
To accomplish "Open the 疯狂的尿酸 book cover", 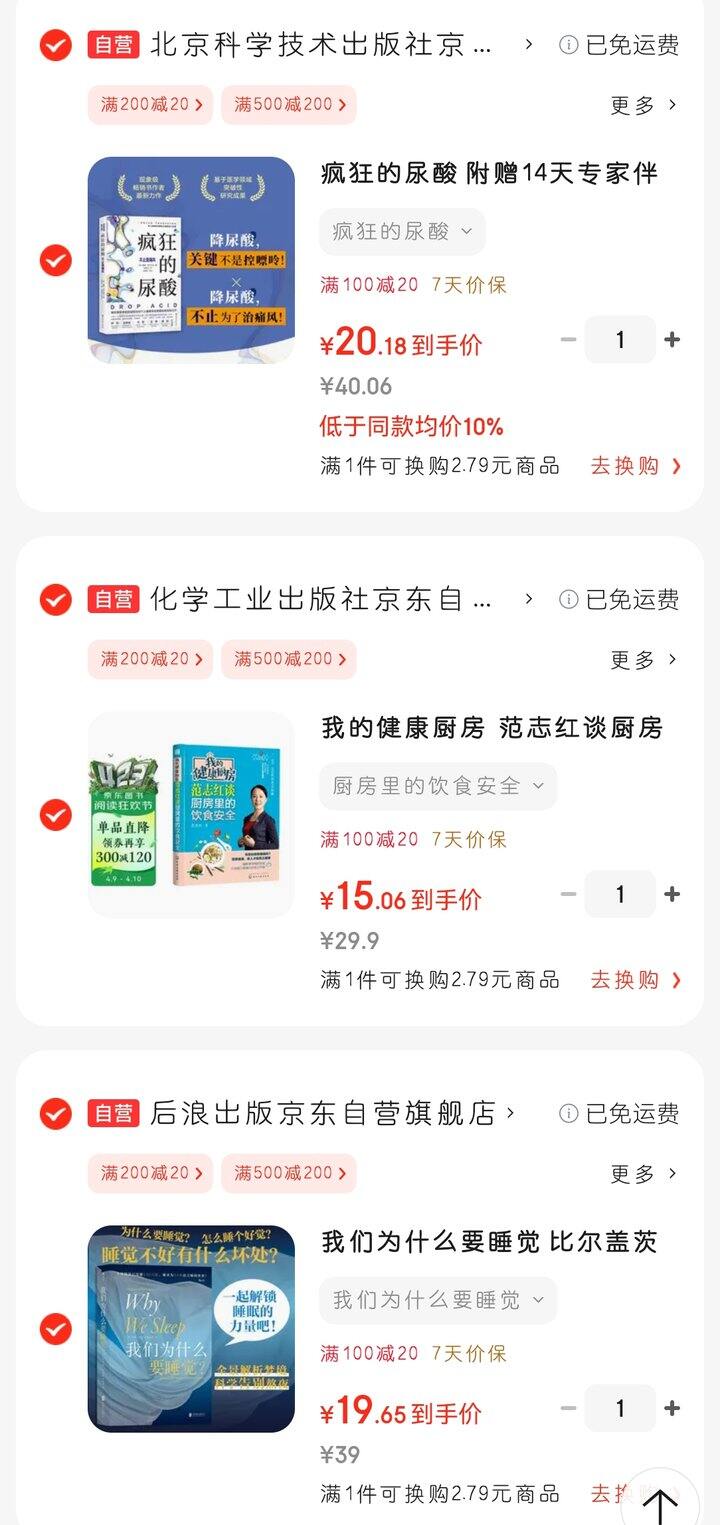I will coord(191,260).
